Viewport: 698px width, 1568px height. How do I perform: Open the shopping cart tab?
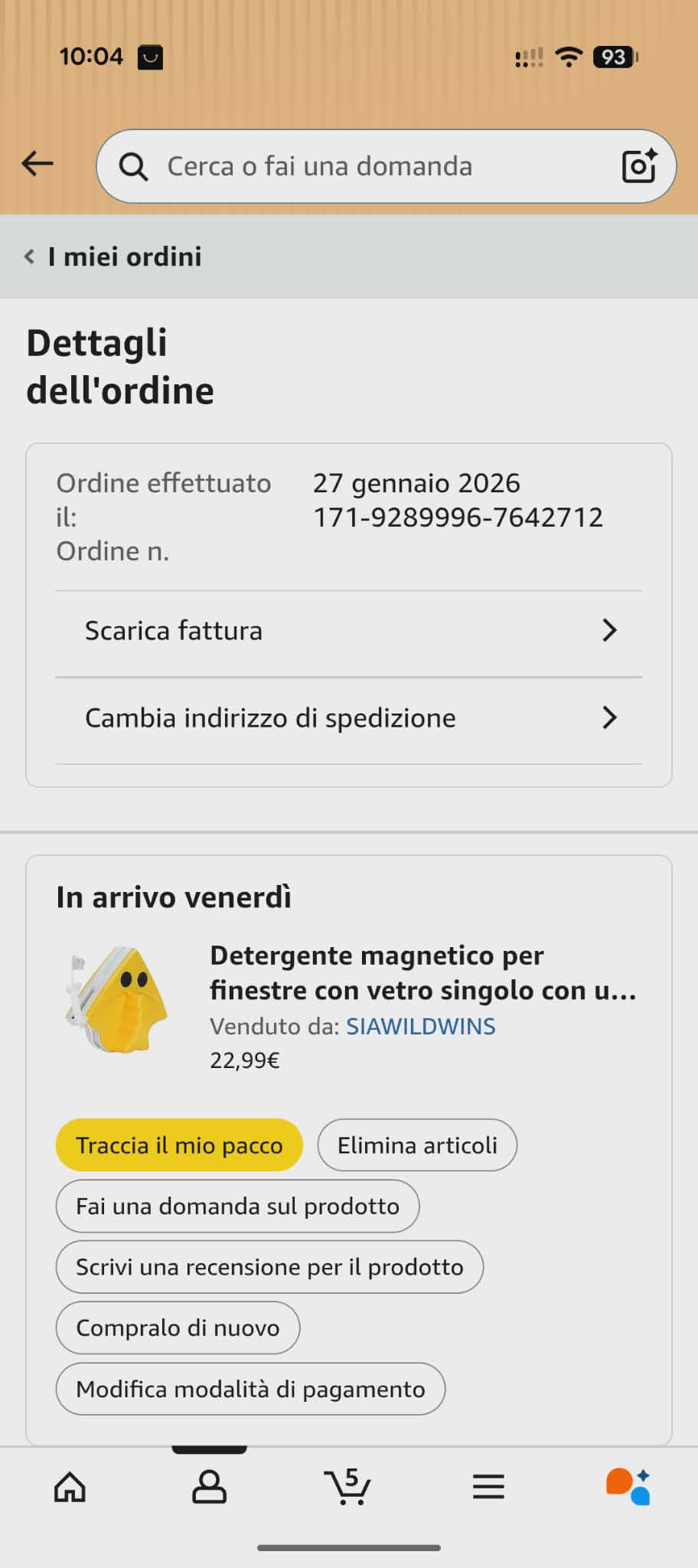coord(348,1487)
